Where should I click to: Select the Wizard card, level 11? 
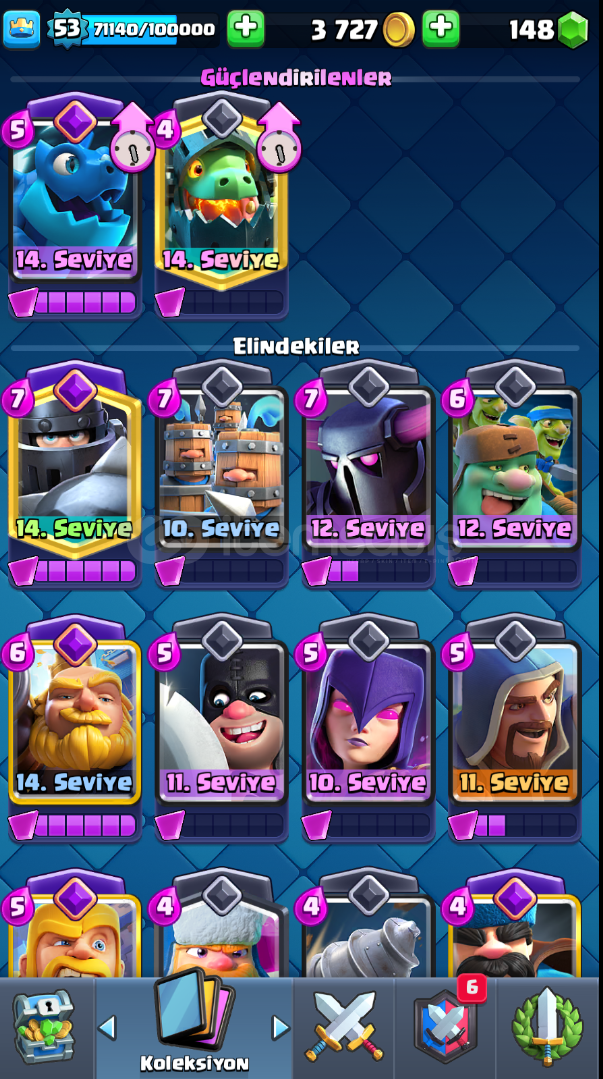[515, 729]
